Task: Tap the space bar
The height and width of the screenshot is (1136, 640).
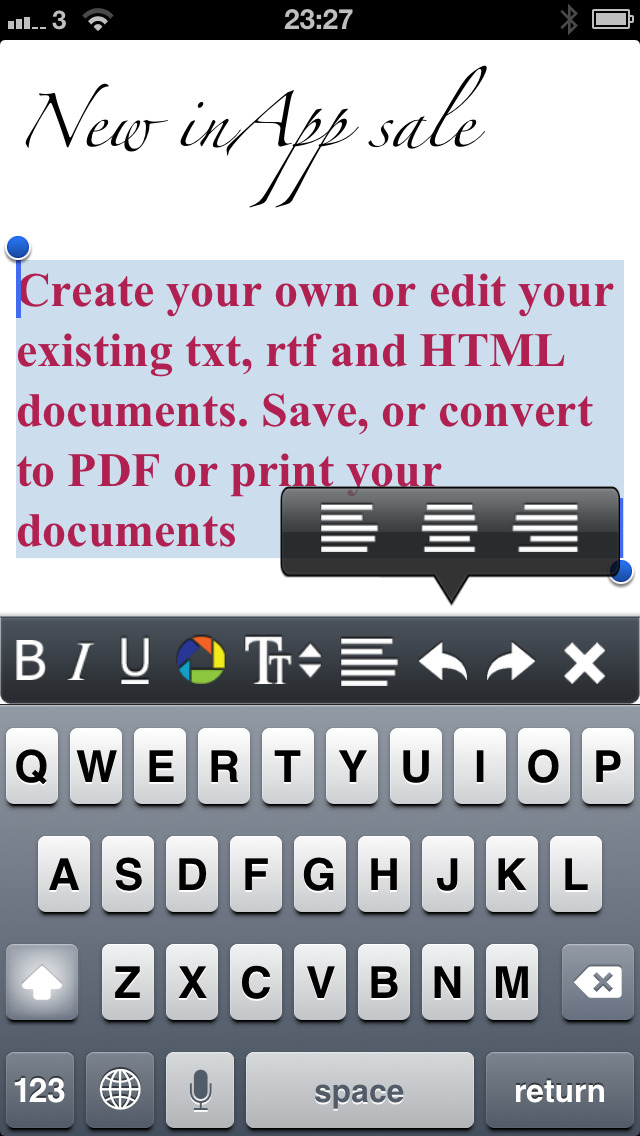Action: 360,1090
